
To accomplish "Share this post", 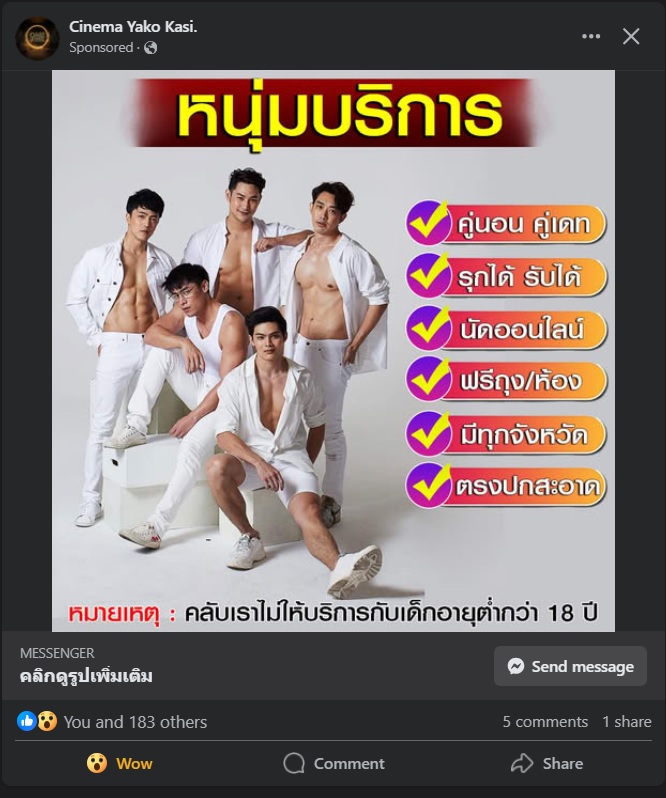I will pyautogui.click(x=547, y=763).
